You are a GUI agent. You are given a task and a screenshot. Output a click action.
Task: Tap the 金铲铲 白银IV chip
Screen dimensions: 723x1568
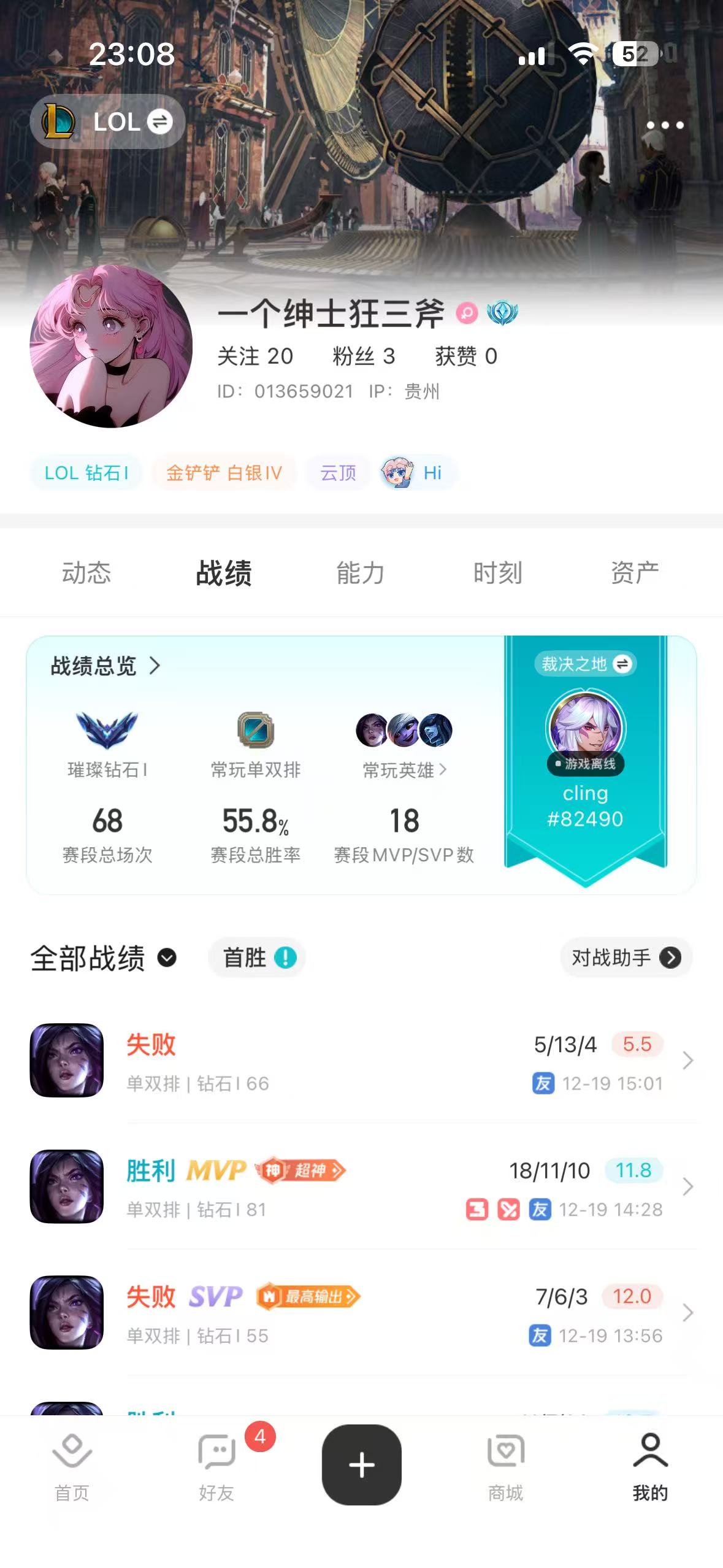coord(224,473)
